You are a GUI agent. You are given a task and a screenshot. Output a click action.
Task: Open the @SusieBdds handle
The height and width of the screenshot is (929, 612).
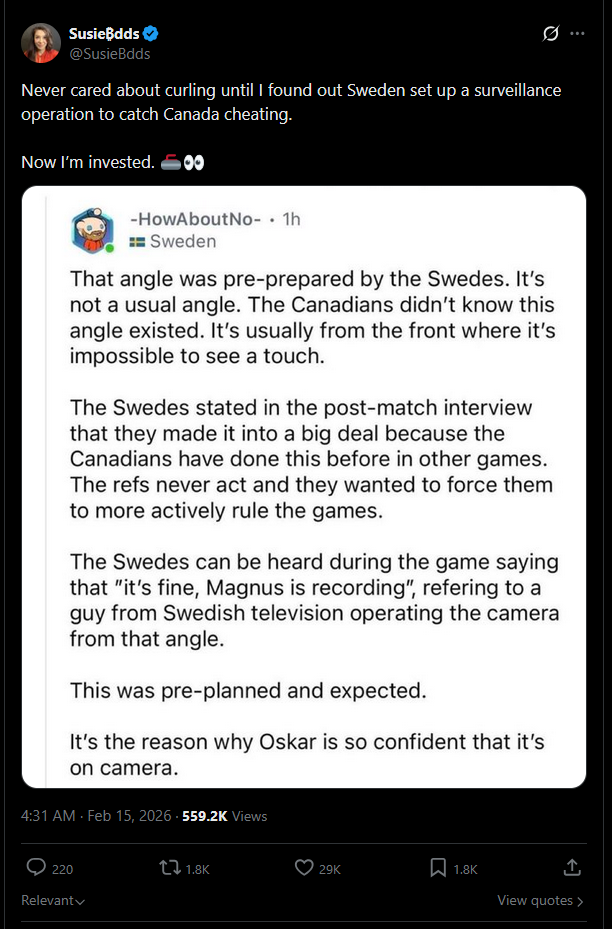click(x=108, y=52)
